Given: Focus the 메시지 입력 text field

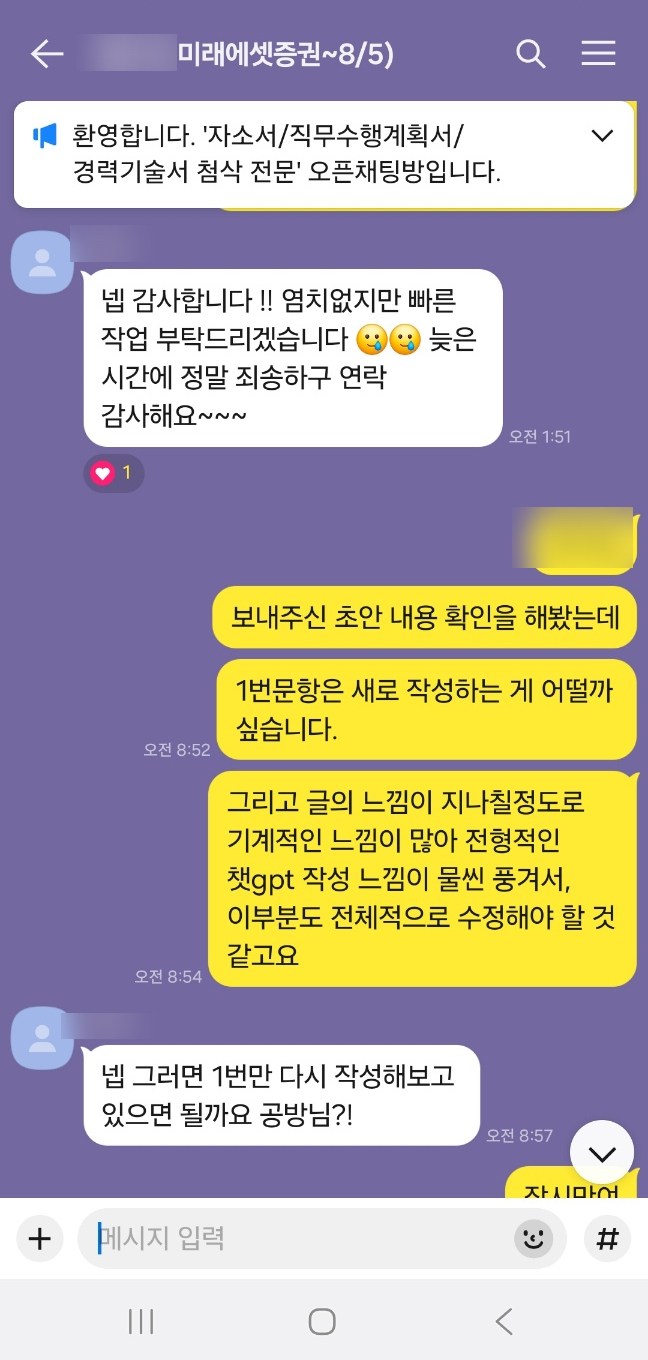Looking at the screenshot, I should coord(300,1240).
